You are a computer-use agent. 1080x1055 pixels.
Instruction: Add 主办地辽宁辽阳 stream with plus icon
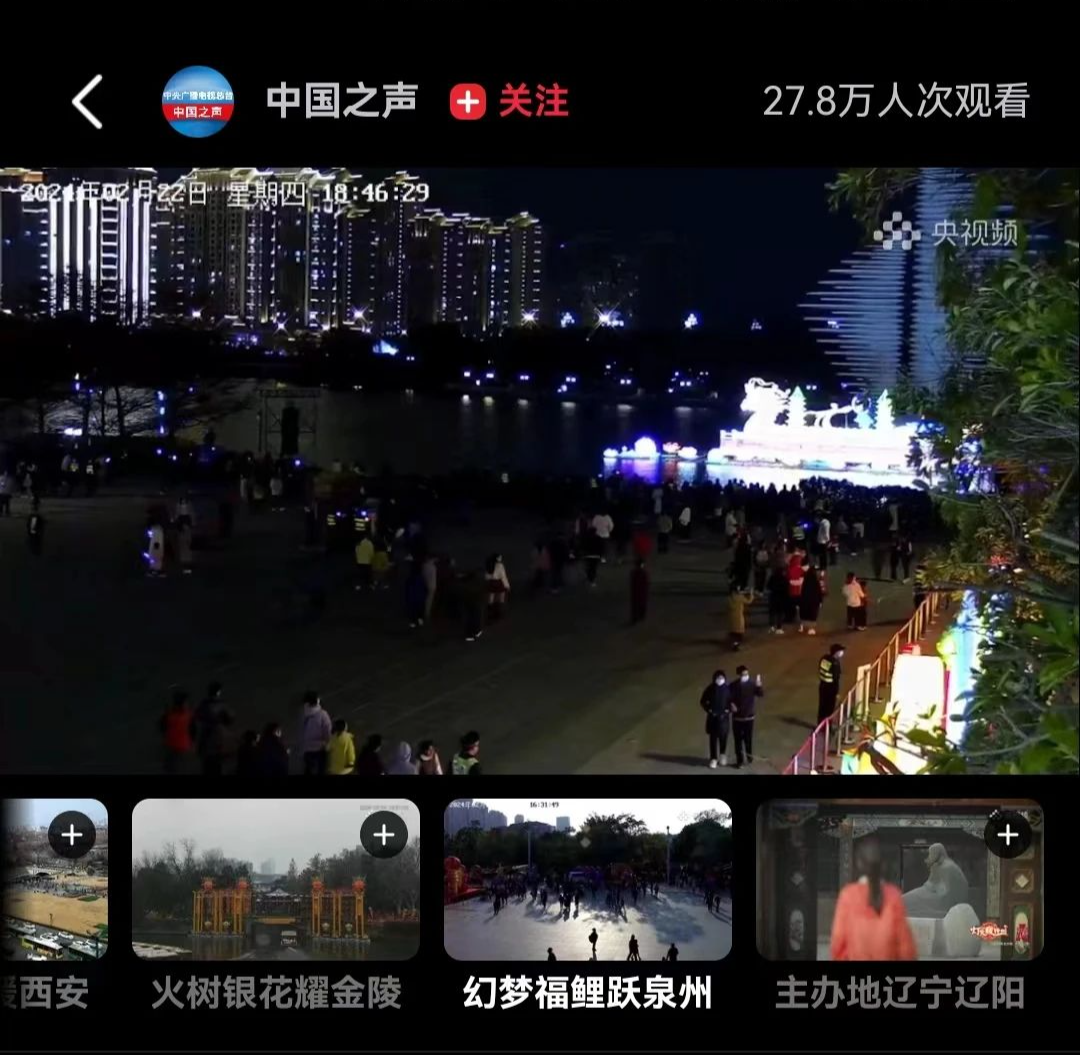pos(1008,834)
